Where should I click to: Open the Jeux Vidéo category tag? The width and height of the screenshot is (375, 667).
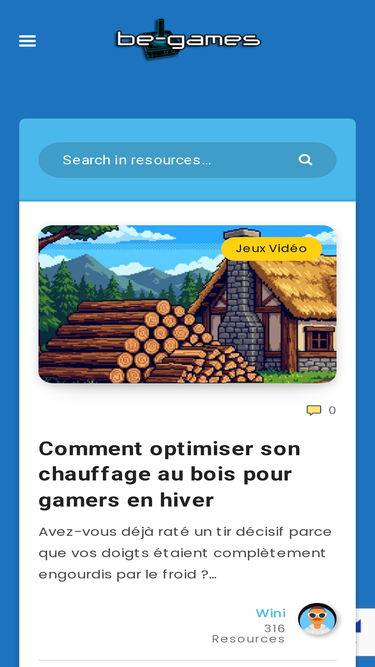pyautogui.click(x=271, y=248)
